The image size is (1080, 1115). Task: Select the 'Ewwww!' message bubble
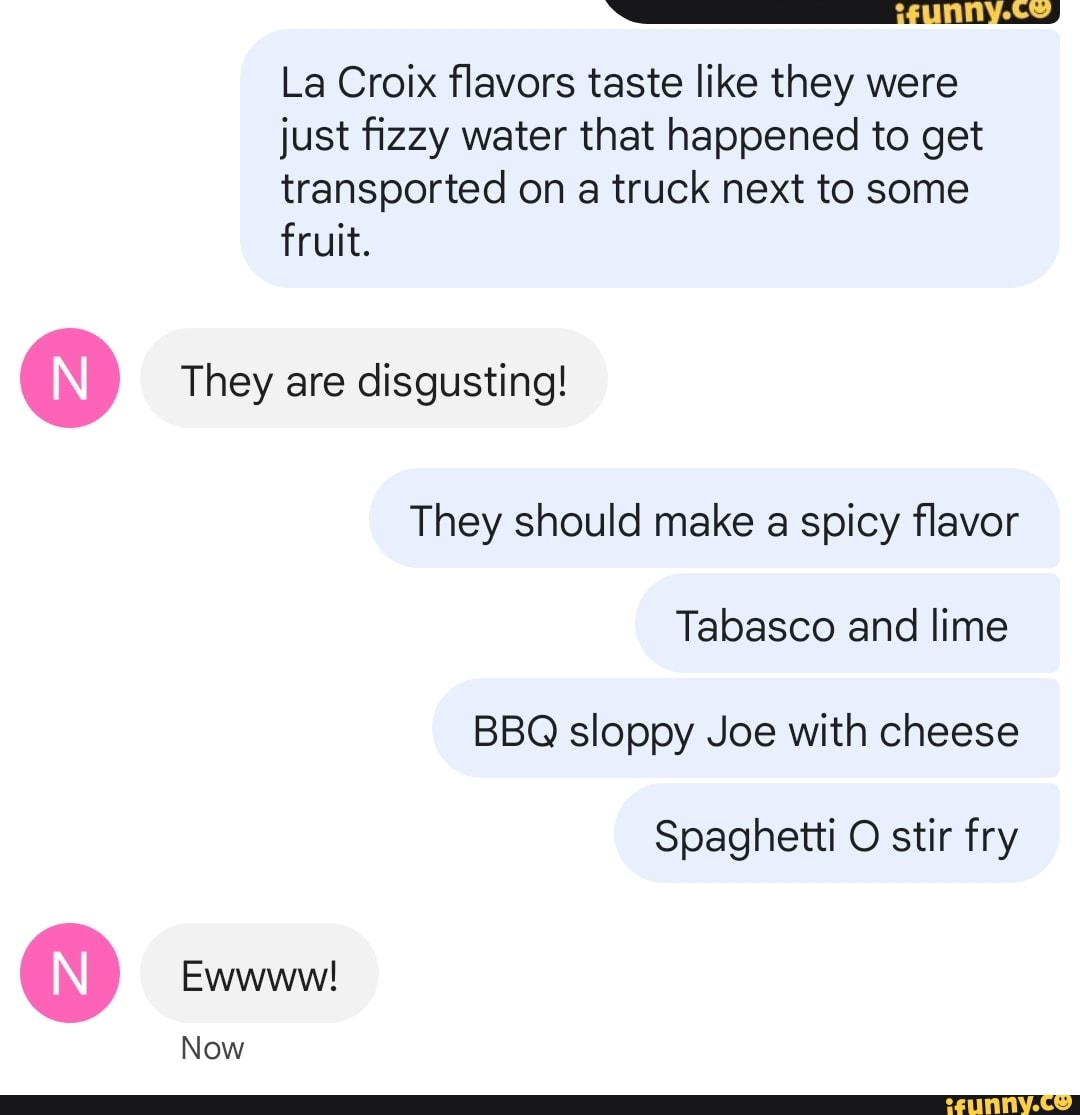click(x=260, y=971)
